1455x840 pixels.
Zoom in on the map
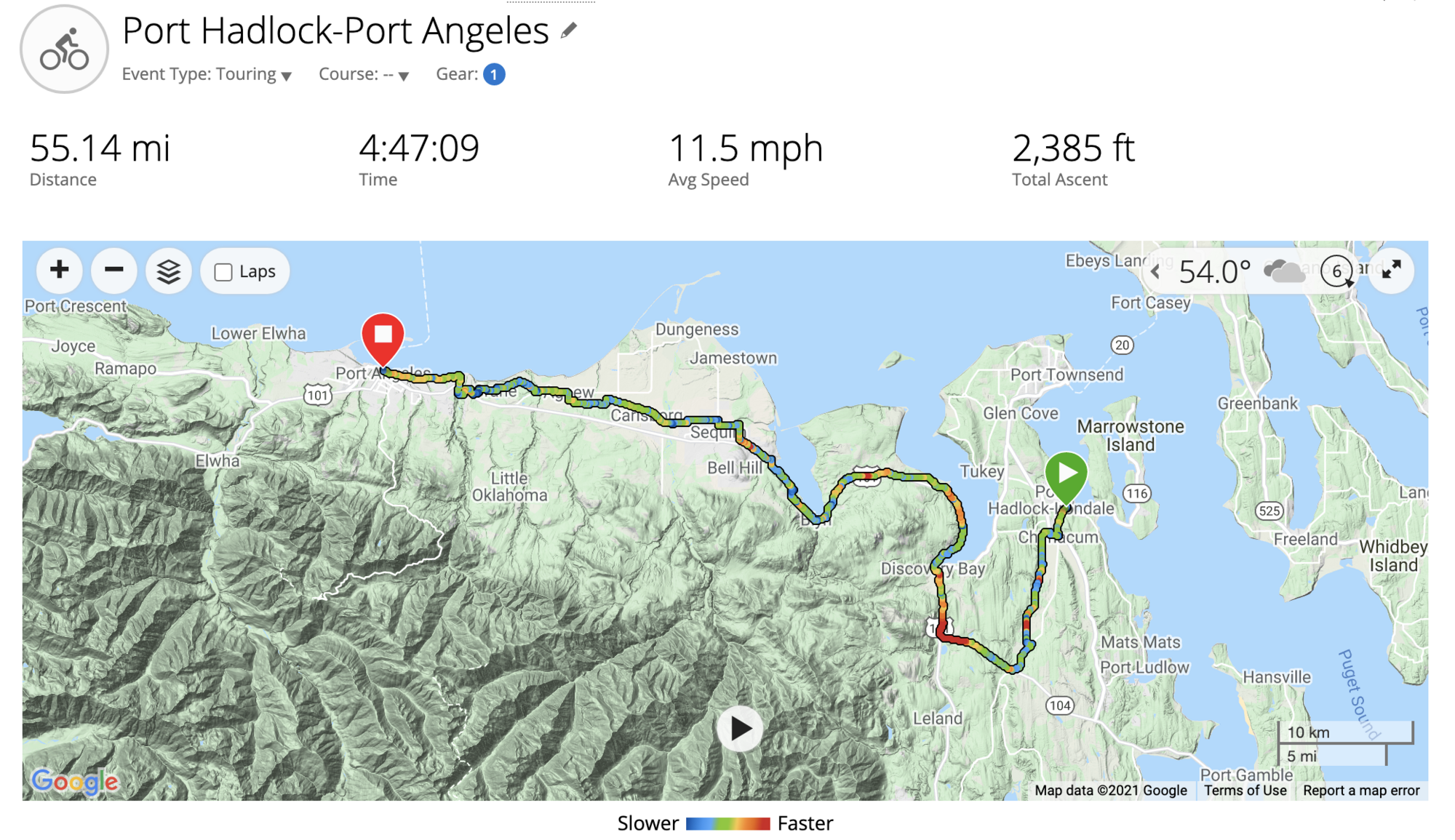click(x=60, y=271)
